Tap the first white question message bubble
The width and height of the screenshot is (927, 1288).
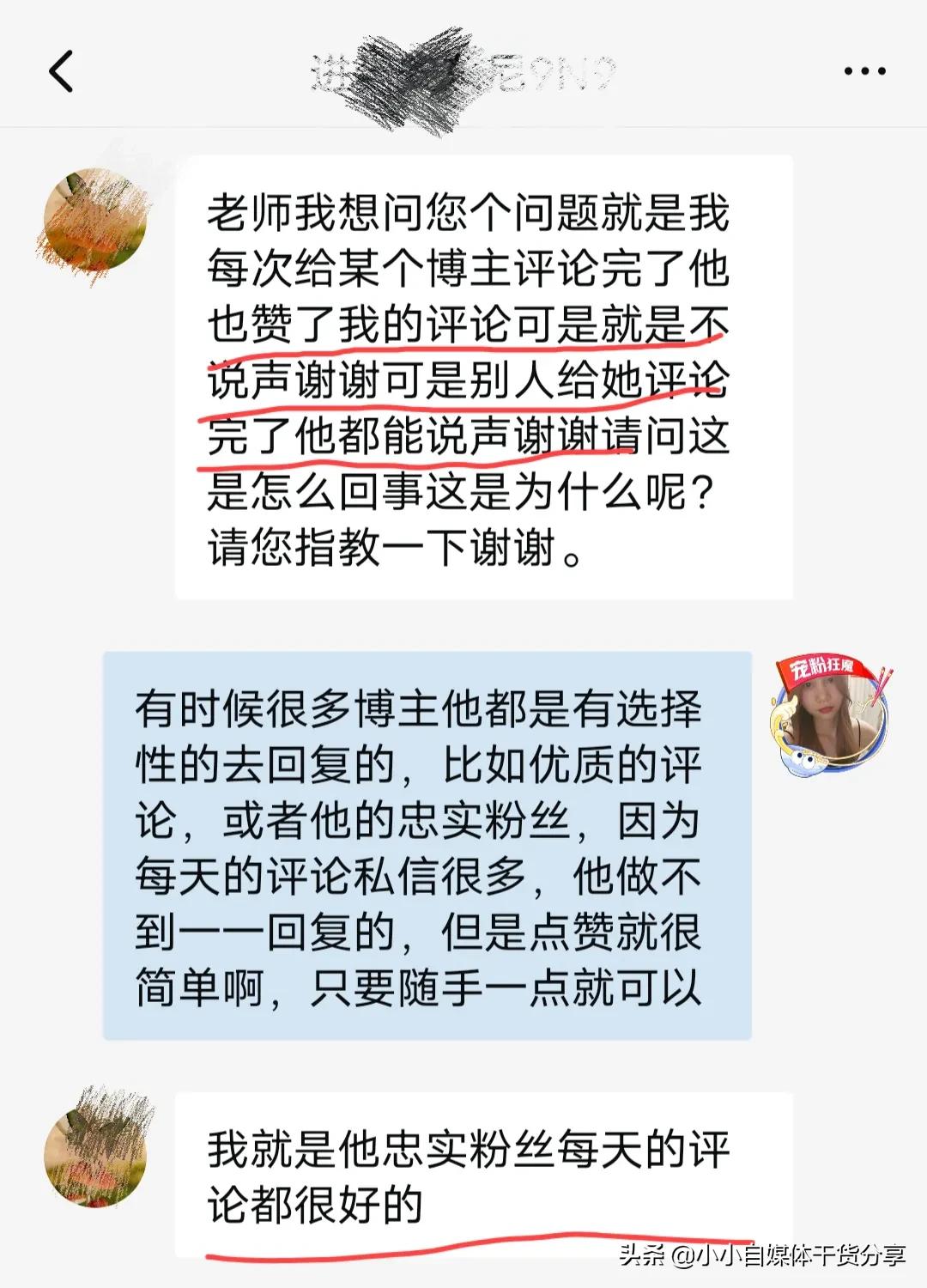[481, 378]
